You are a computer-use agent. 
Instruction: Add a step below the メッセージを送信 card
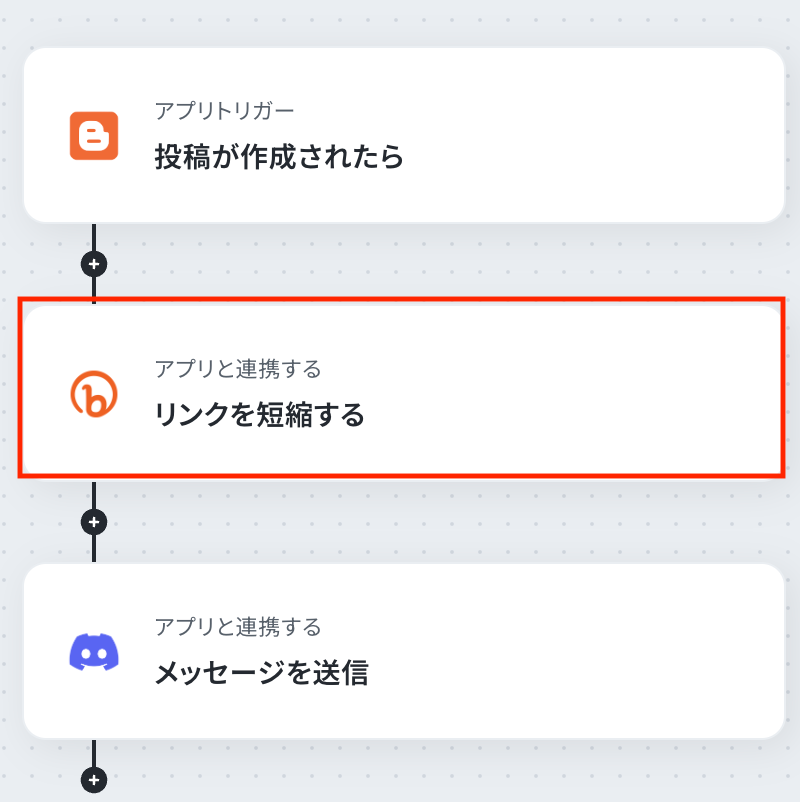[x=94, y=779]
